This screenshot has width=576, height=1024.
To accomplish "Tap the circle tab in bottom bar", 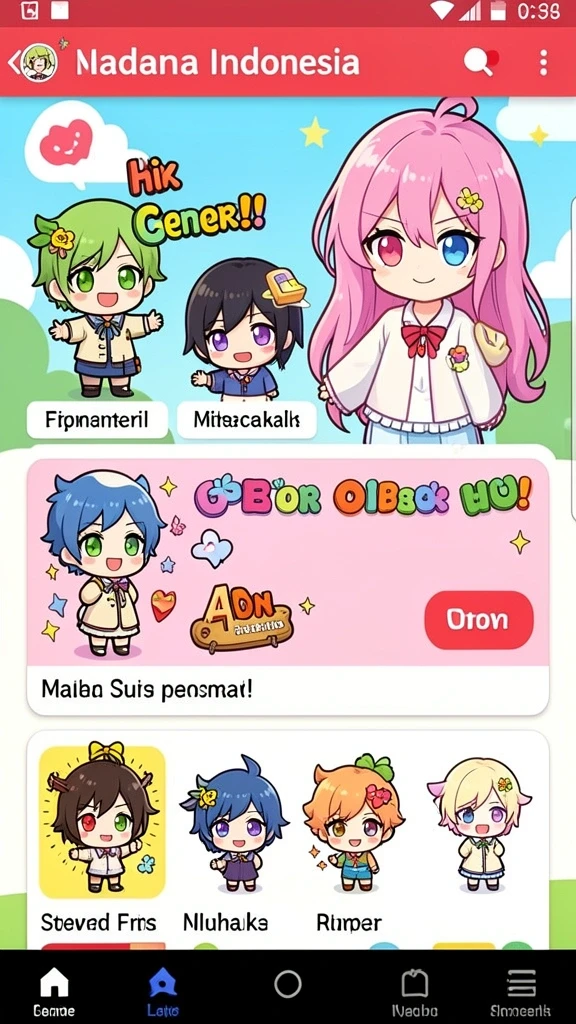I will (287, 984).
